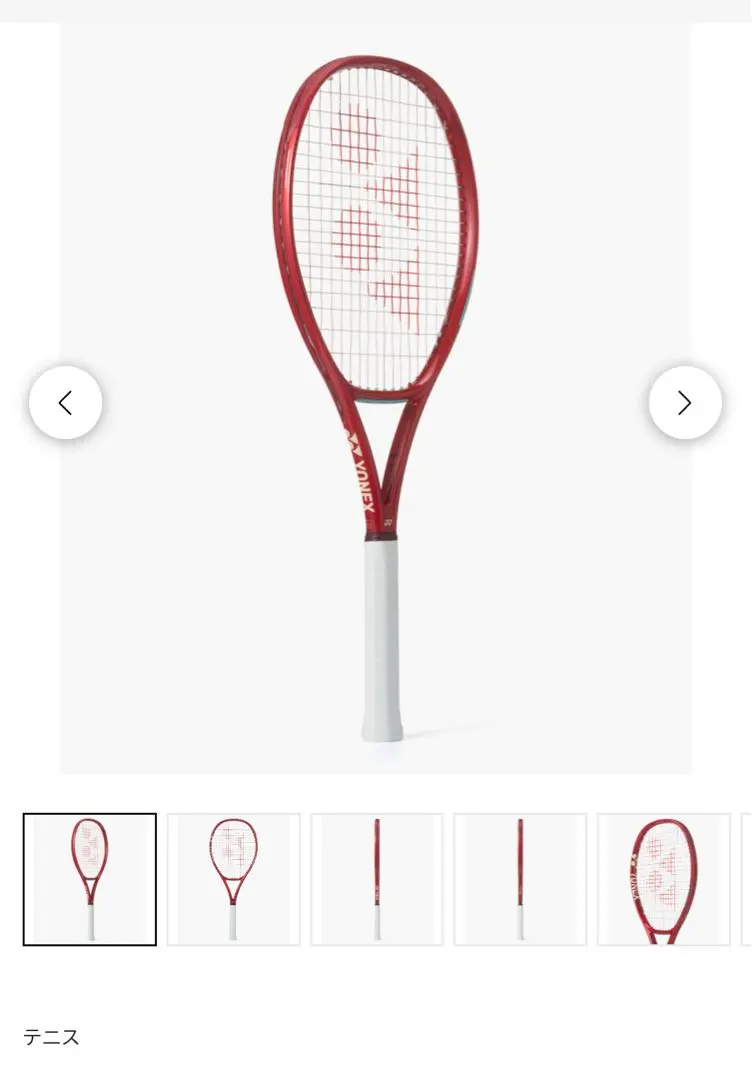Show the previous product image

tap(65, 403)
